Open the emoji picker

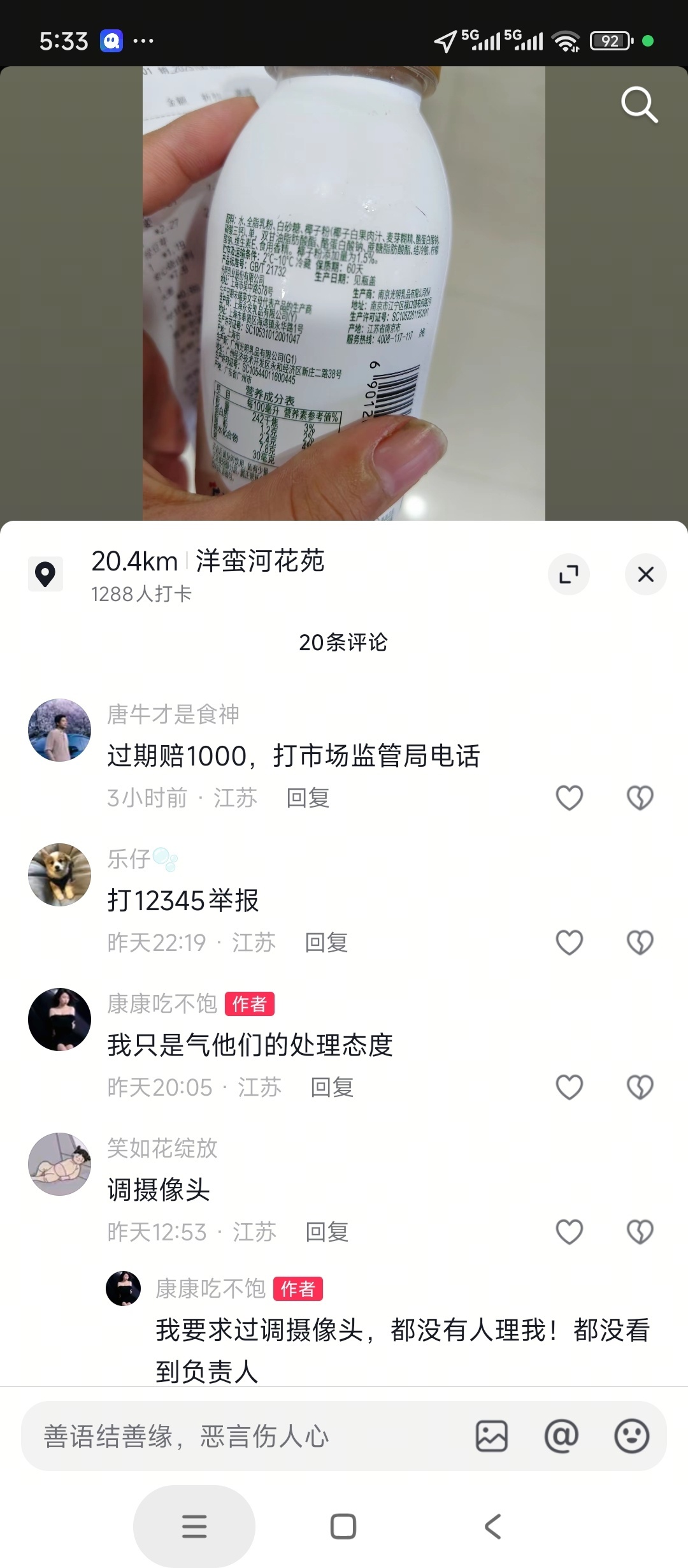pyautogui.click(x=631, y=1437)
